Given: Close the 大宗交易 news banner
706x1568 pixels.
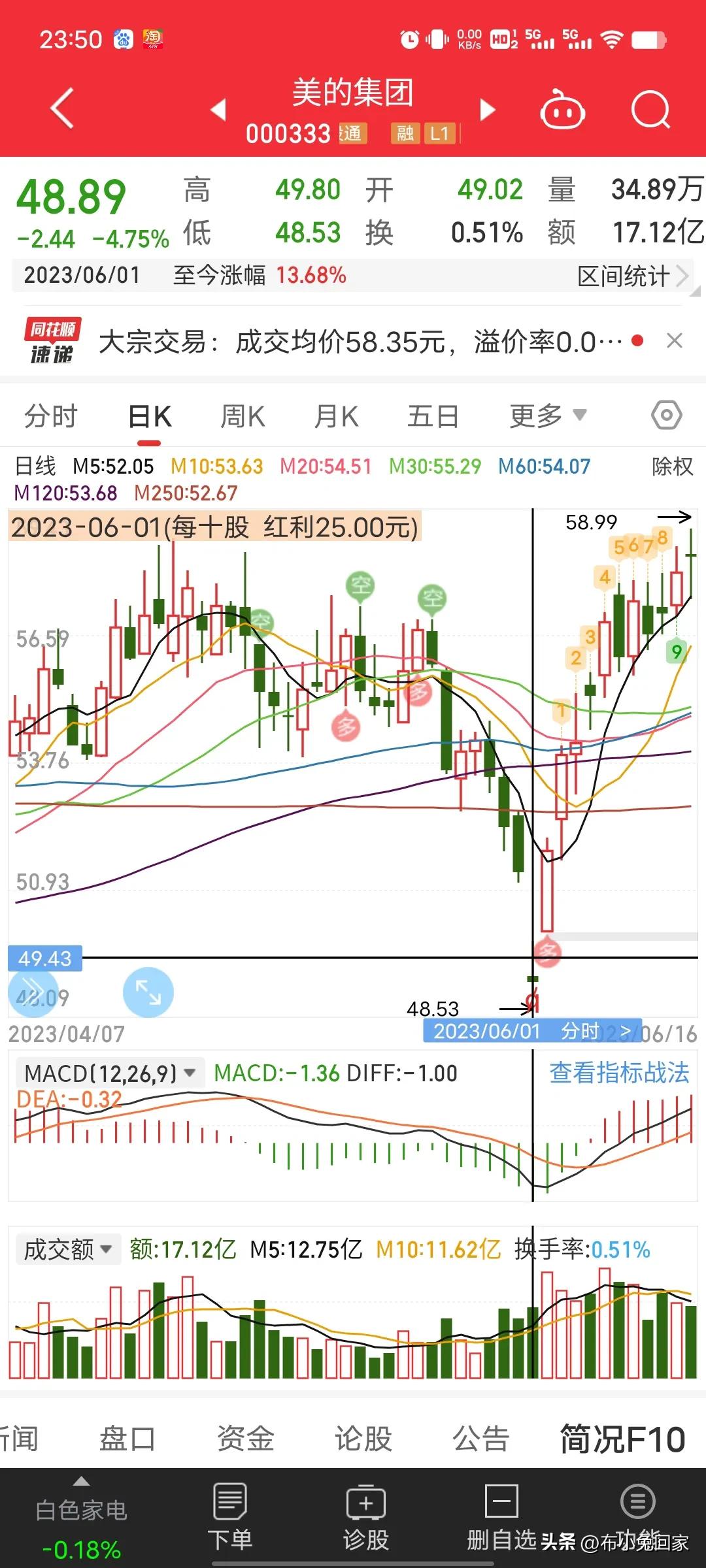Looking at the screenshot, I should 675,340.
